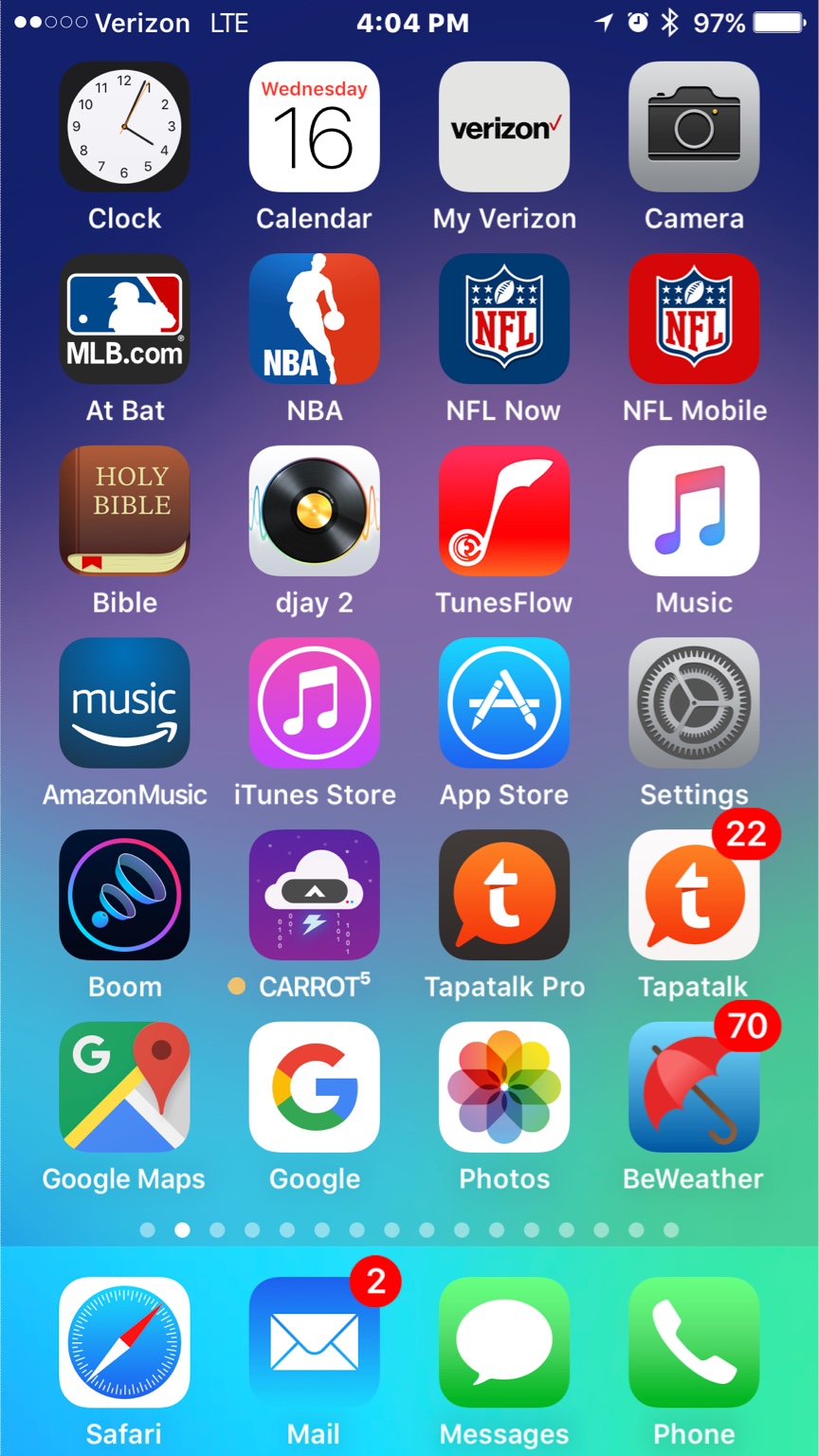Launch the NBA app

click(314, 318)
